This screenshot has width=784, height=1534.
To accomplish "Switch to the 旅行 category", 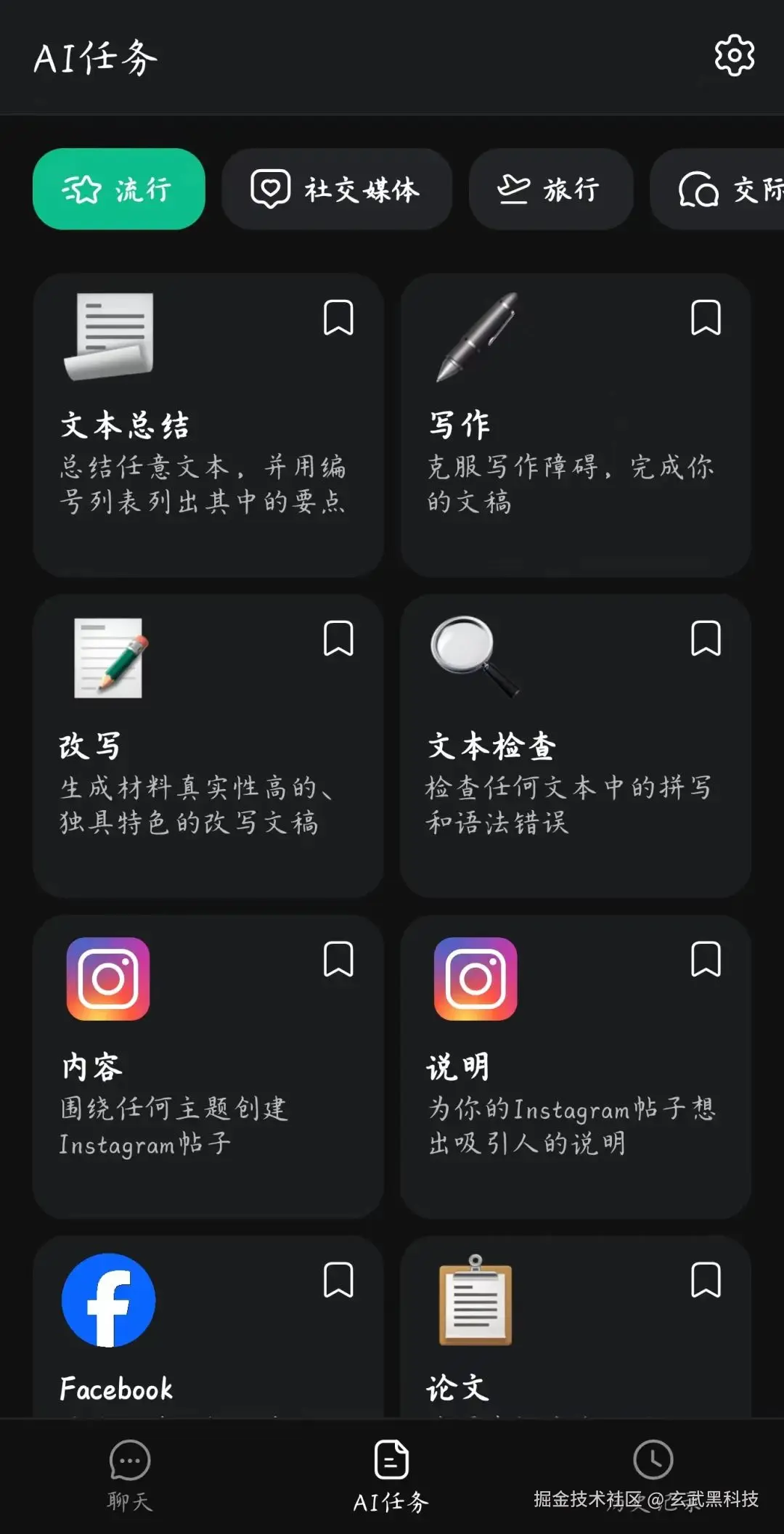I will click(x=550, y=189).
